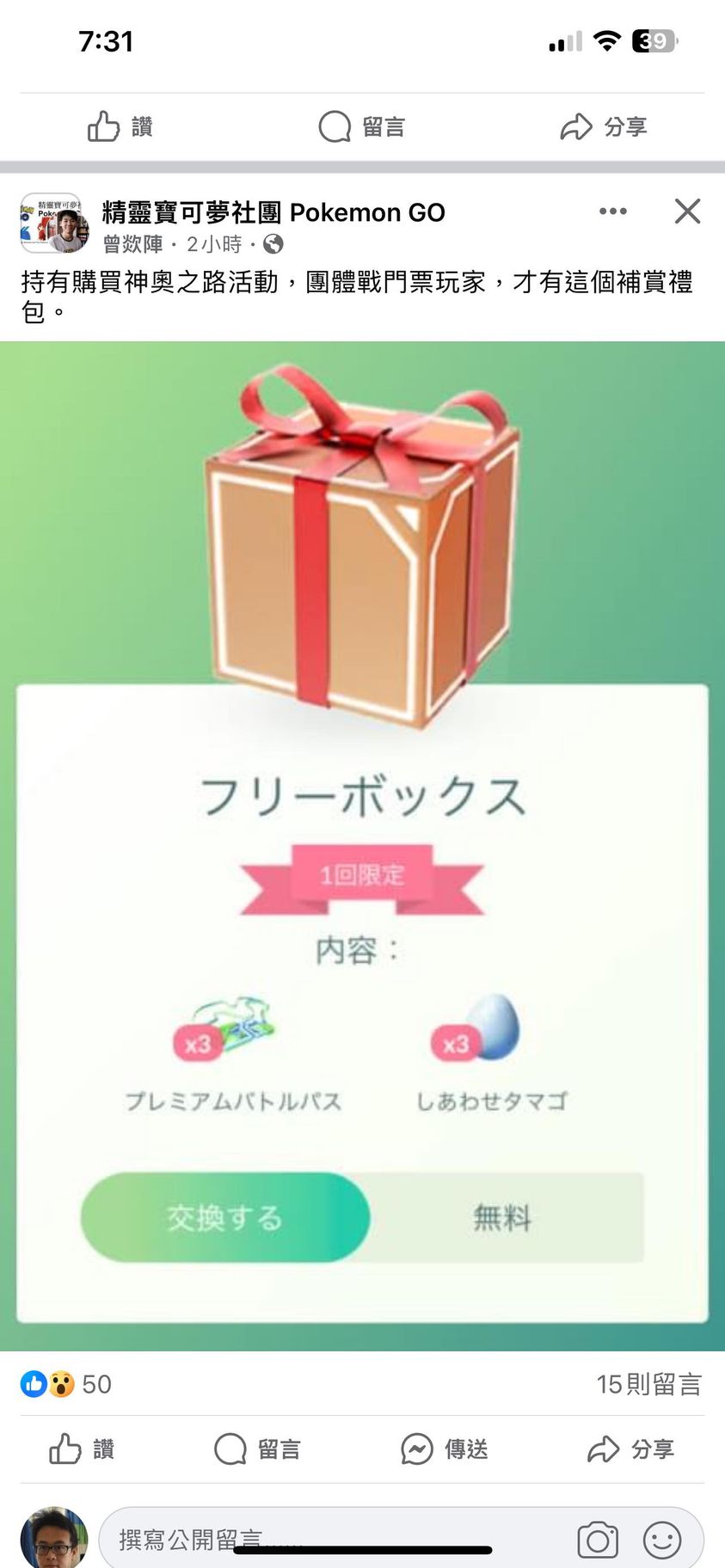
Task: Share this post with 分享
Action: click(x=629, y=1449)
